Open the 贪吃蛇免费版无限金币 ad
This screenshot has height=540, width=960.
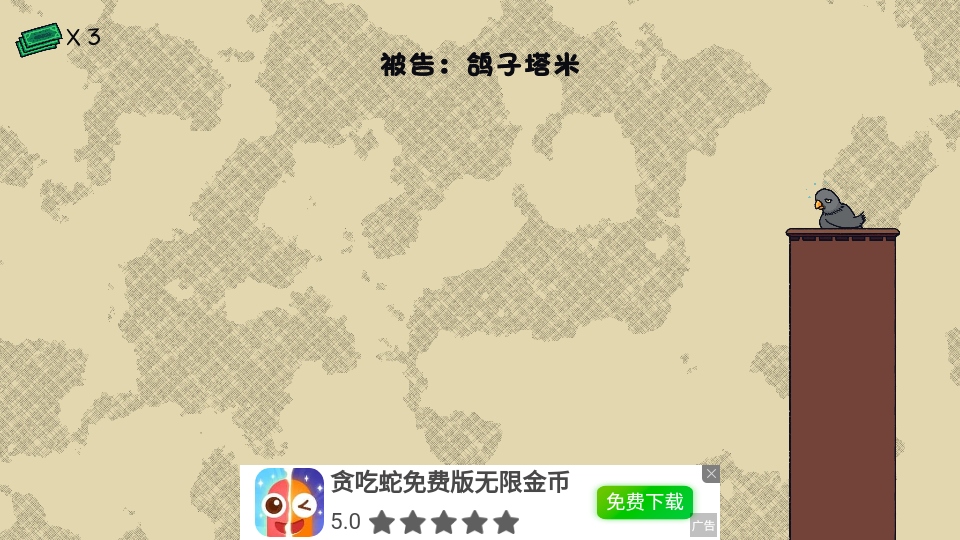pos(449,483)
